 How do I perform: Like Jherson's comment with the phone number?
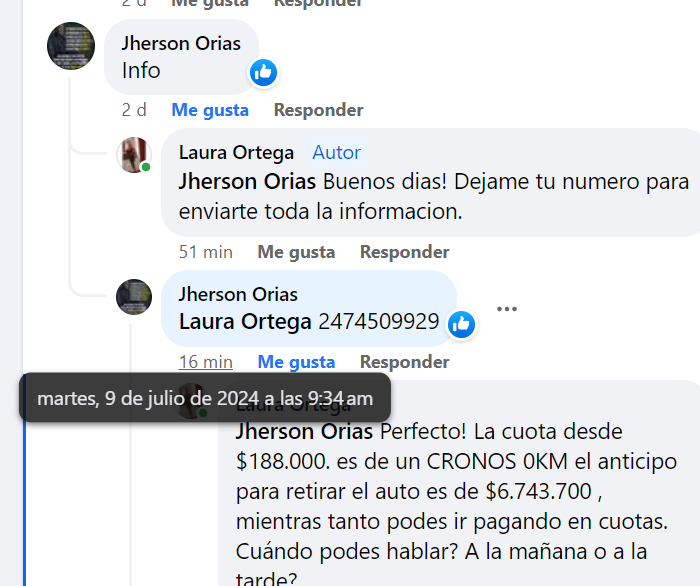click(x=296, y=362)
